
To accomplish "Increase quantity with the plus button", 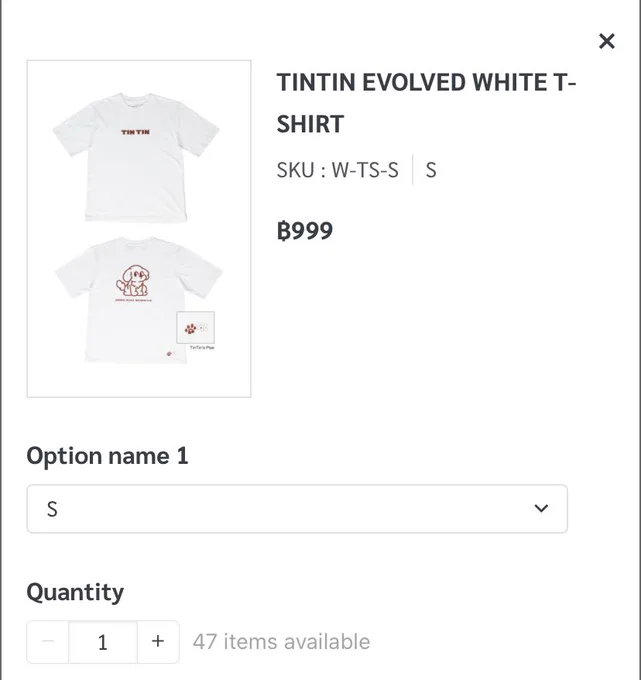I will pos(158,641).
